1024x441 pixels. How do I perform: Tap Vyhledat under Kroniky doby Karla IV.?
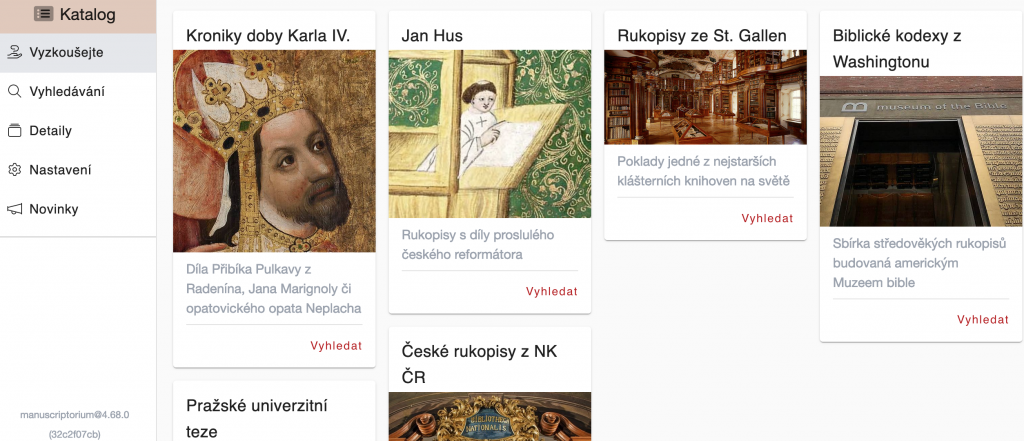(336, 346)
